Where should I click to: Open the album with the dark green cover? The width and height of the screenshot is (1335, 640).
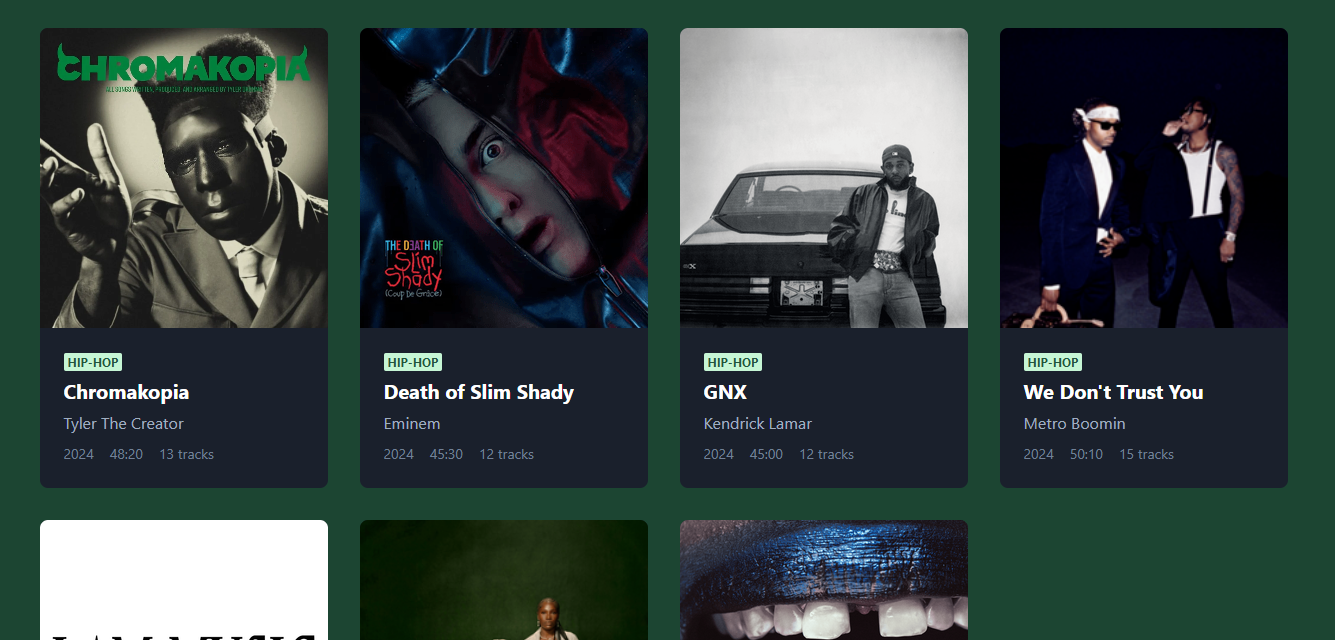pos(504,580)
